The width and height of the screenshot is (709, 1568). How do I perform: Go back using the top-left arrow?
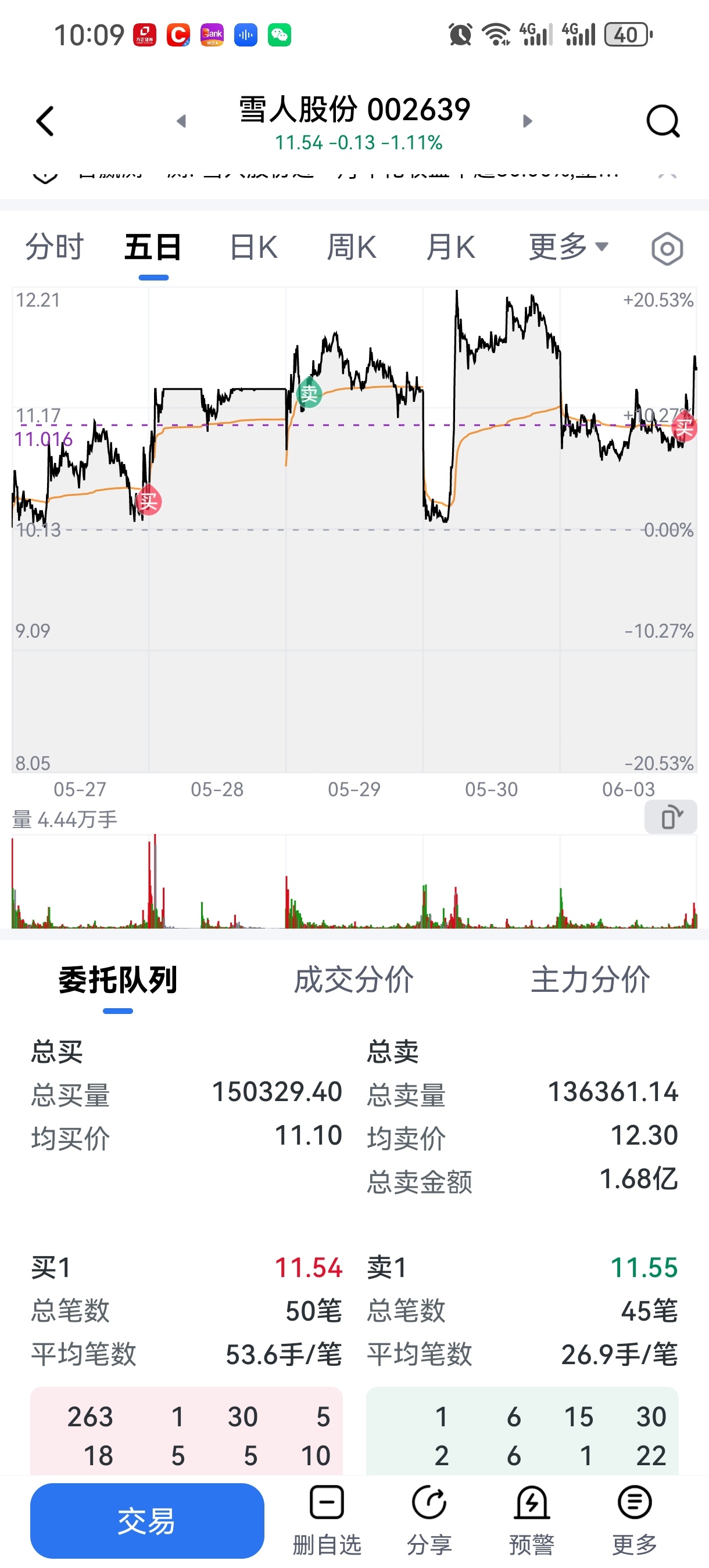[45, 121]
